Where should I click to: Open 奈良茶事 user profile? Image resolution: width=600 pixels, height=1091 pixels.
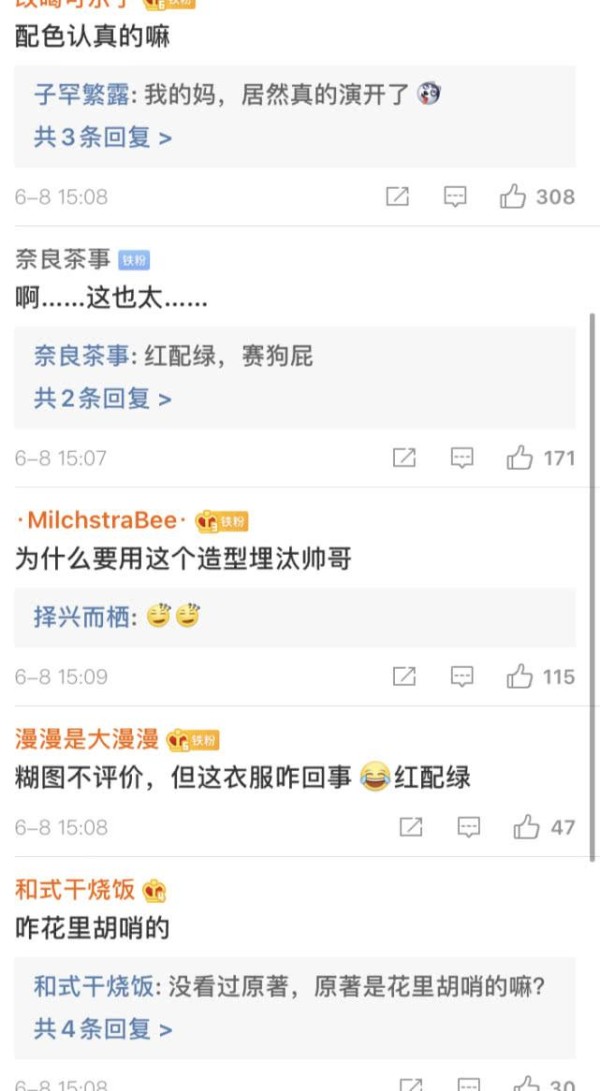click(62, 260)
